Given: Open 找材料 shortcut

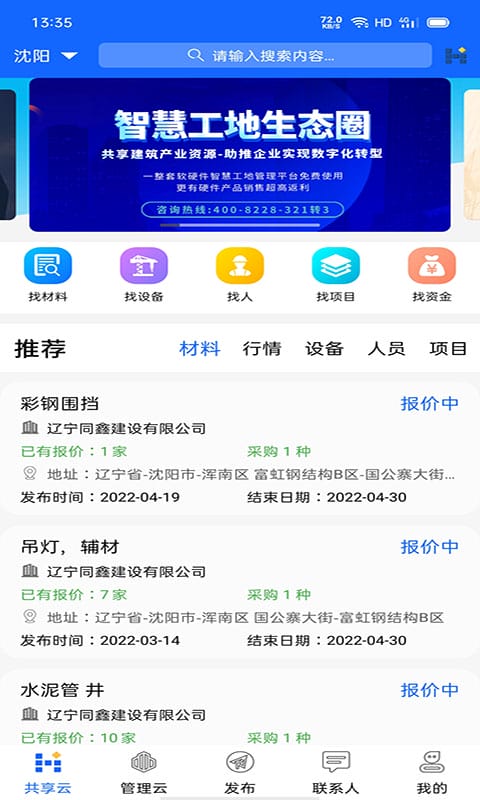Looking at the screenshot, I should [x=48, y=274].
